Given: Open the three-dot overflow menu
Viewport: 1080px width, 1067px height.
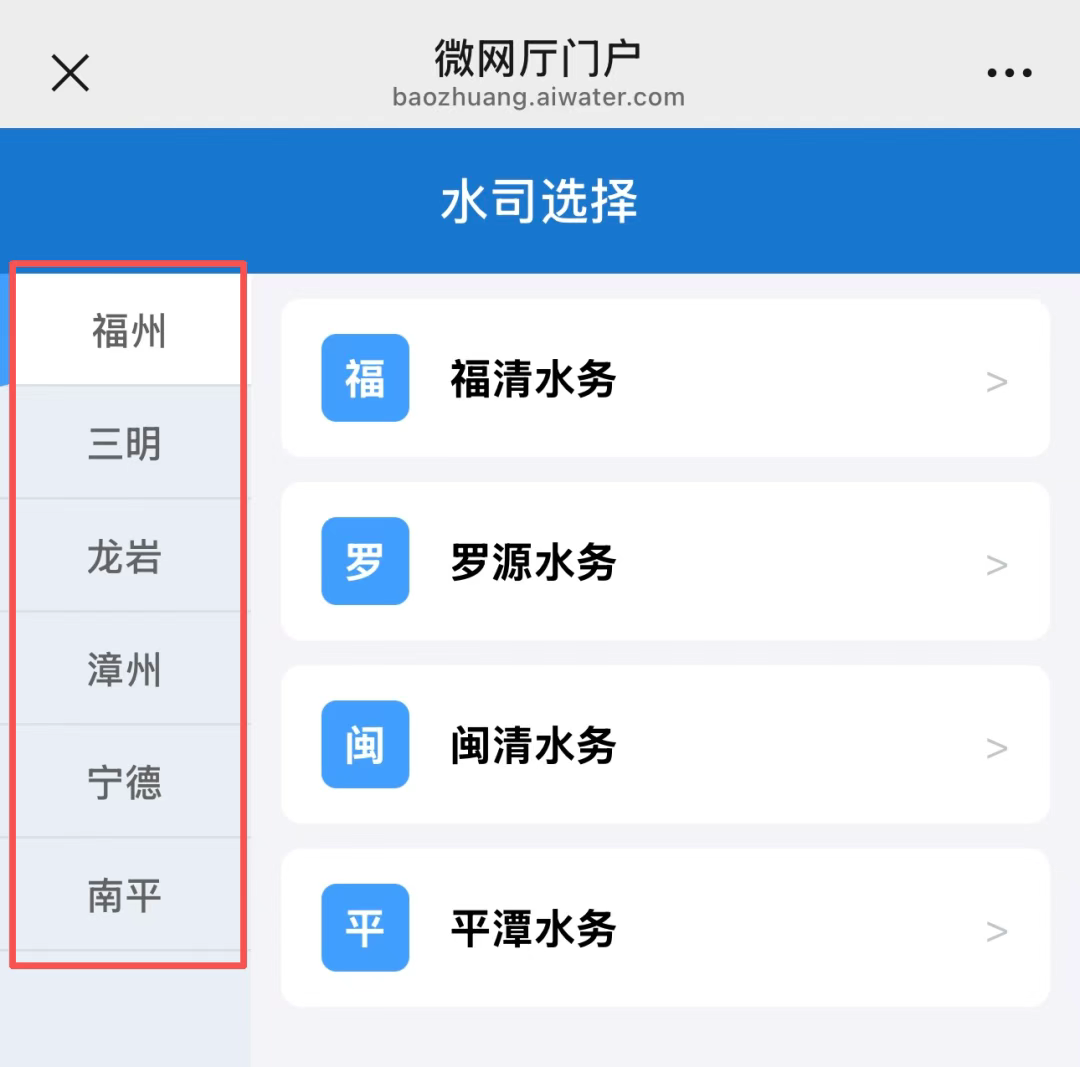Looking at the screenshot, I should tap(1009, 73).
